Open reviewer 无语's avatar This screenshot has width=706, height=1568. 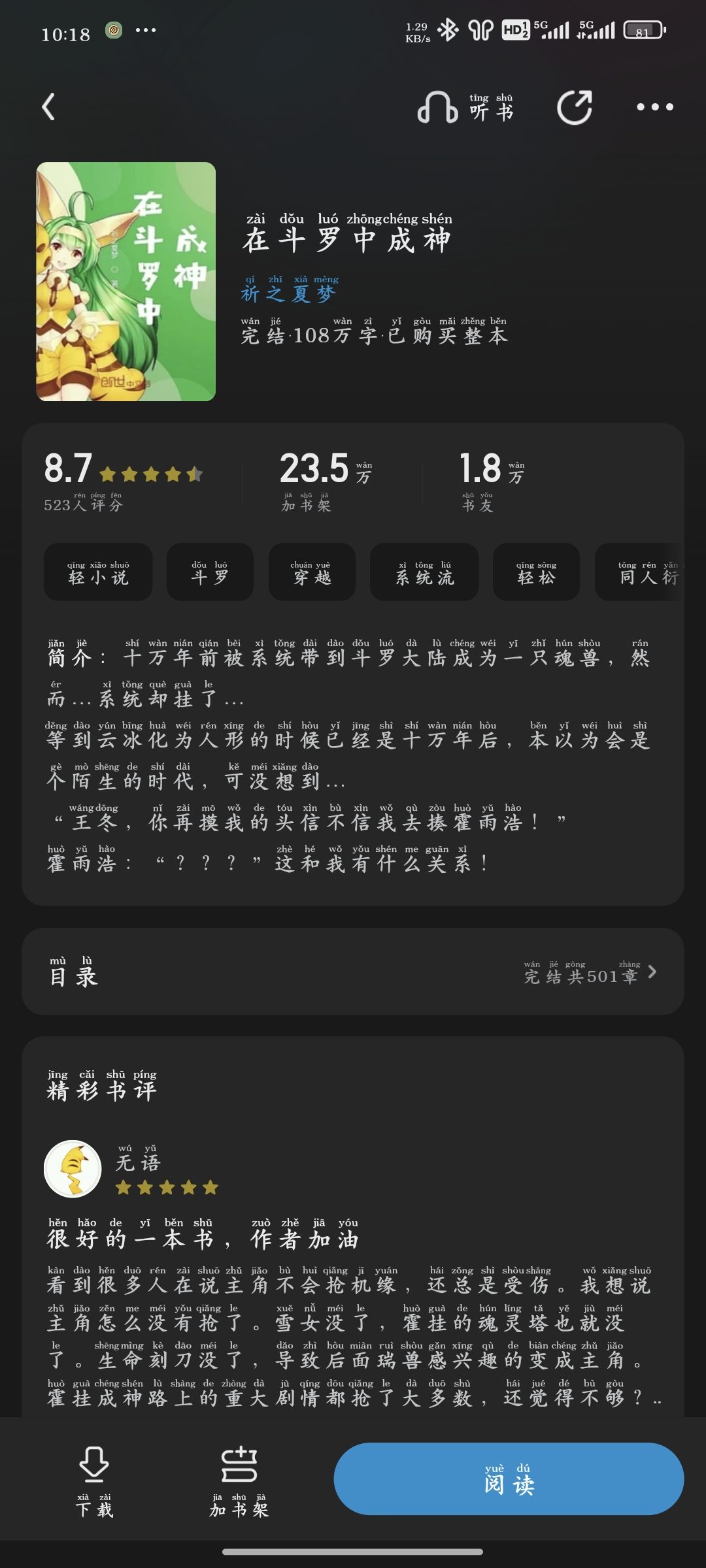[x=73, y=1169]
